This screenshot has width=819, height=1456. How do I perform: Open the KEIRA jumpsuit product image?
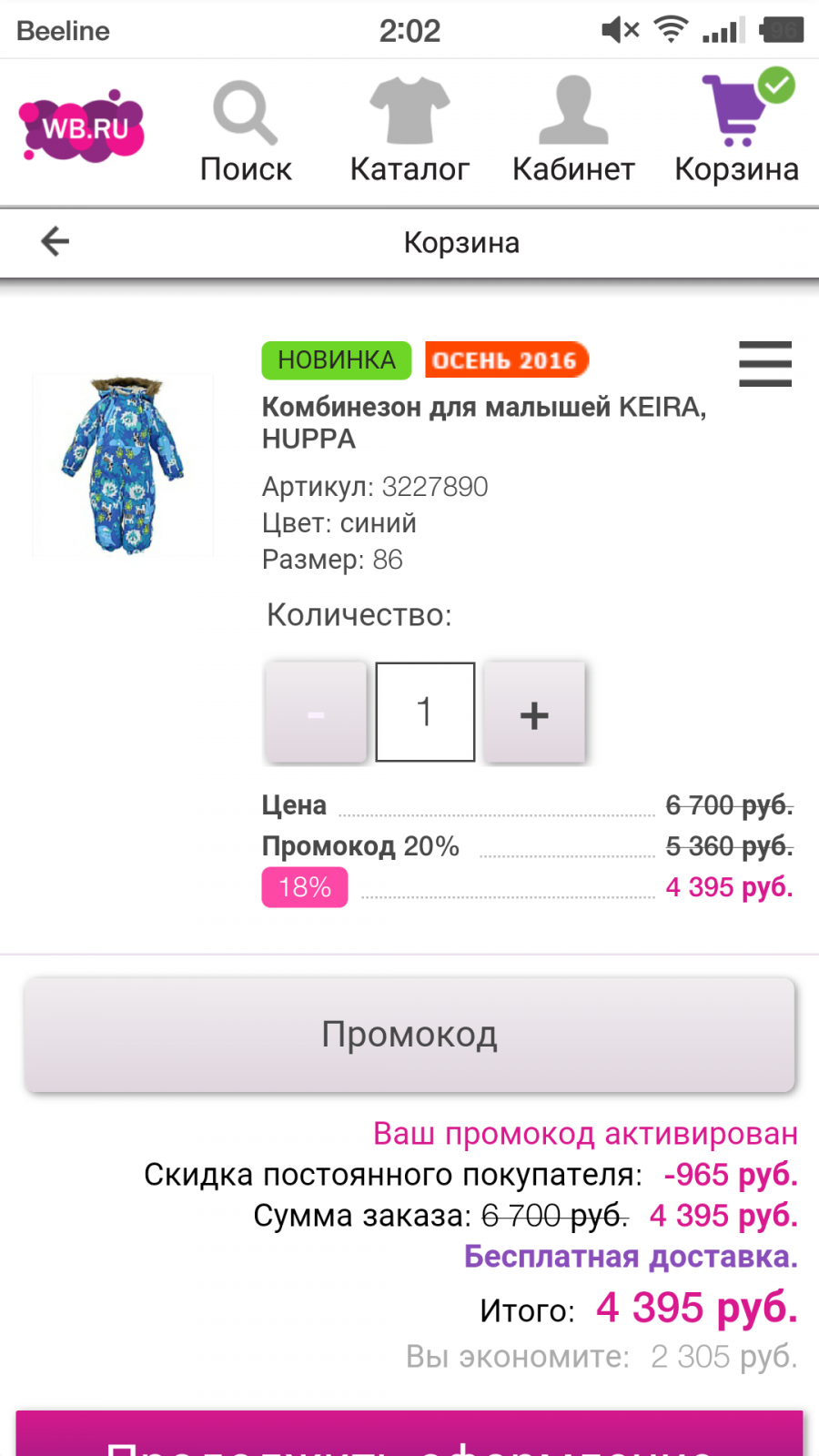point(123,464)
